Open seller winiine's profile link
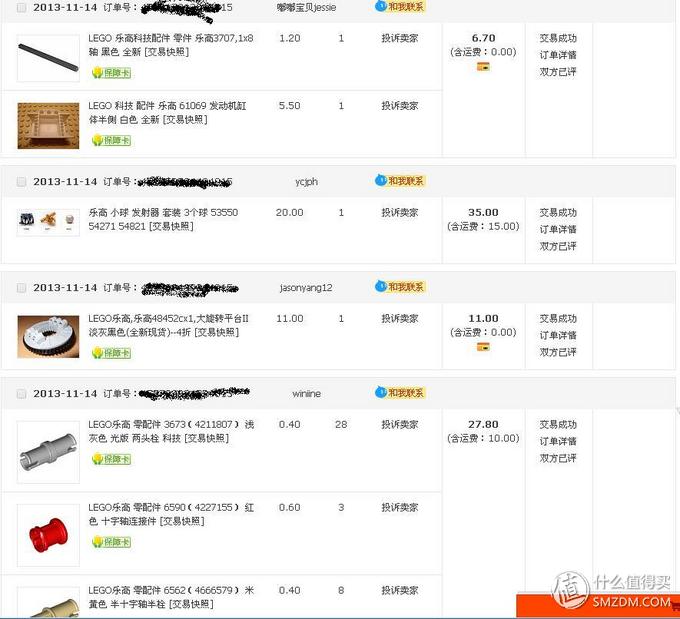Screen dimensions: 680x619 pos(305,394)
